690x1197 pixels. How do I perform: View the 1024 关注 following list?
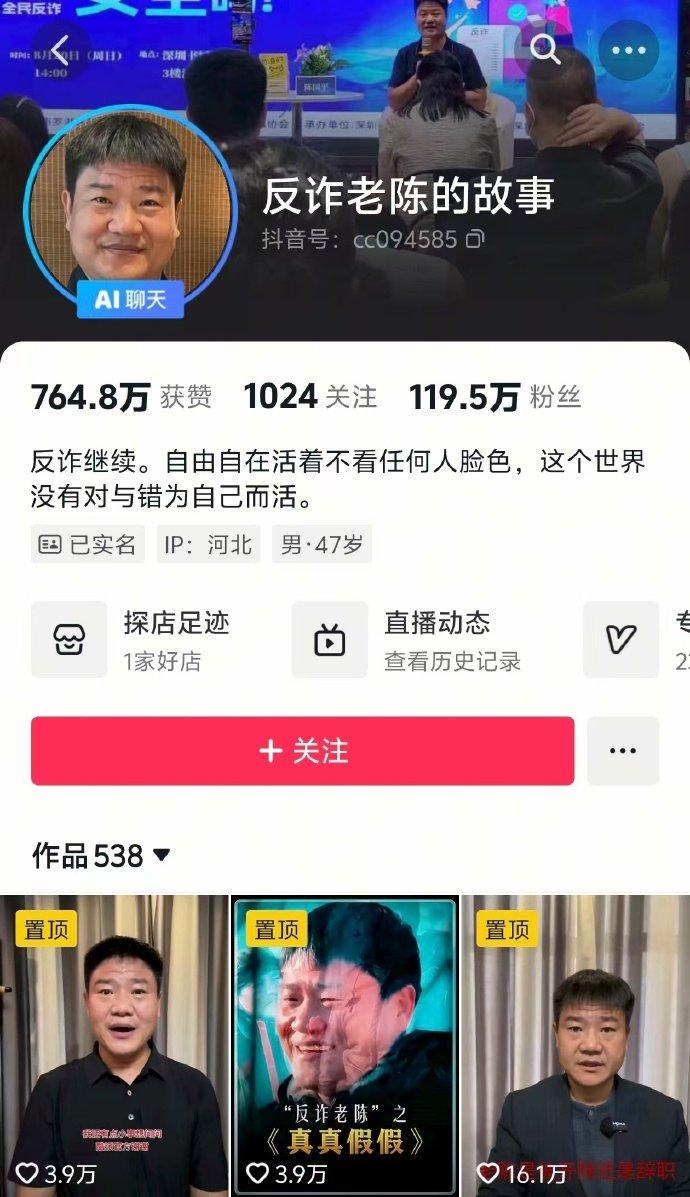click(x=310, y=397)
